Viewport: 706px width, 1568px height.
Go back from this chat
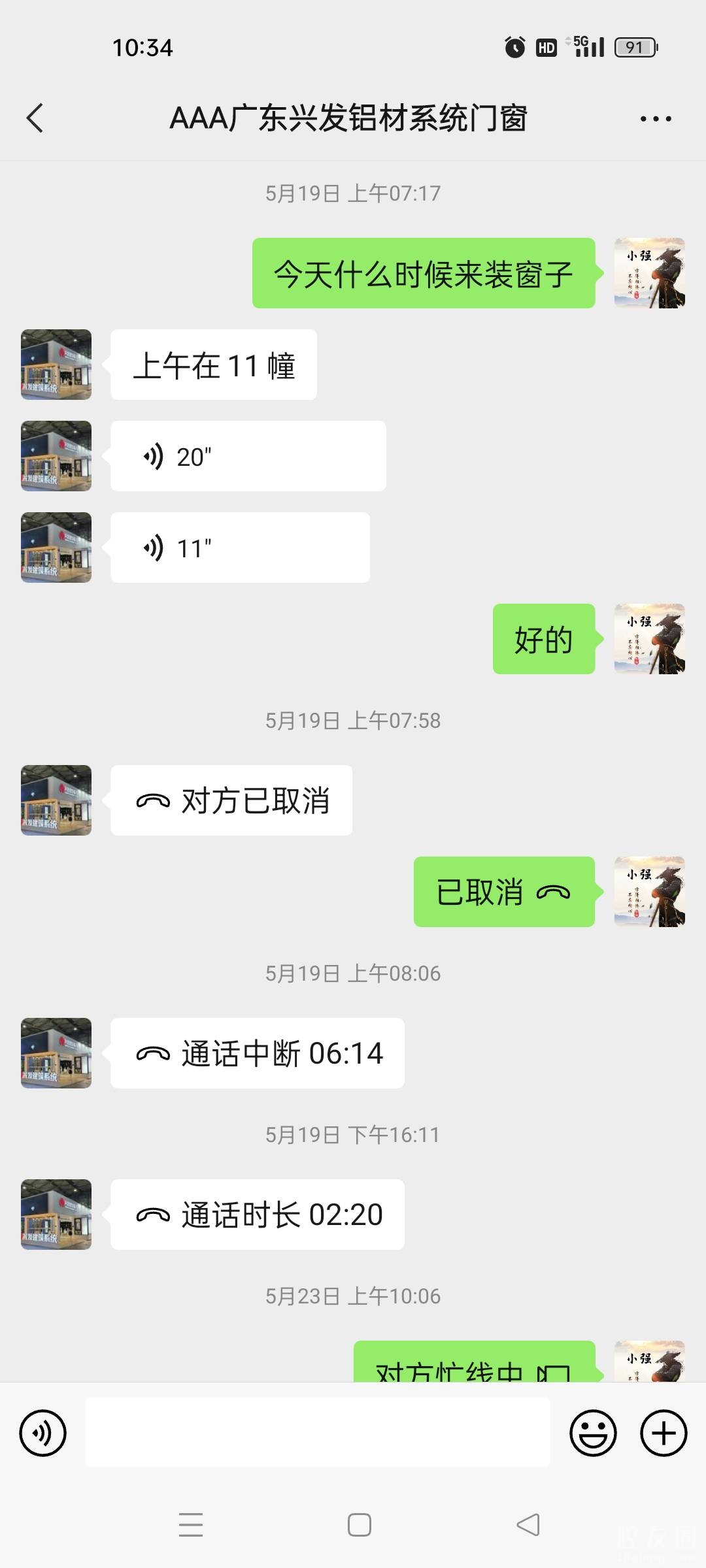pos(35,118)
